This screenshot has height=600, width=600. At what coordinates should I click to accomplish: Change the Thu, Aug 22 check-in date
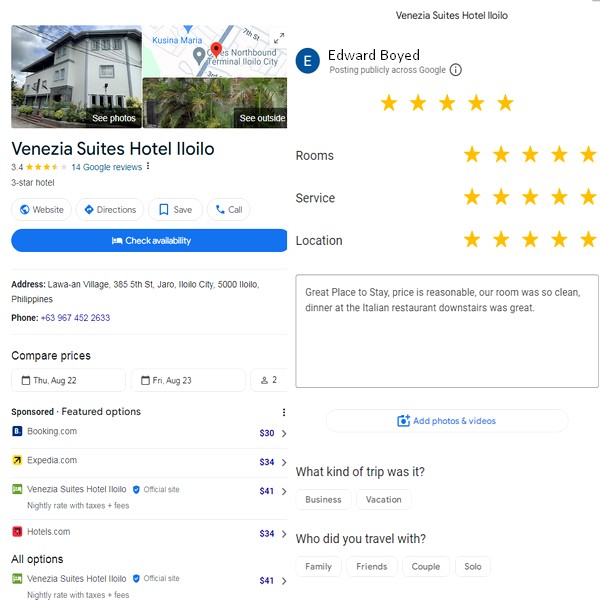click(68, 380)
